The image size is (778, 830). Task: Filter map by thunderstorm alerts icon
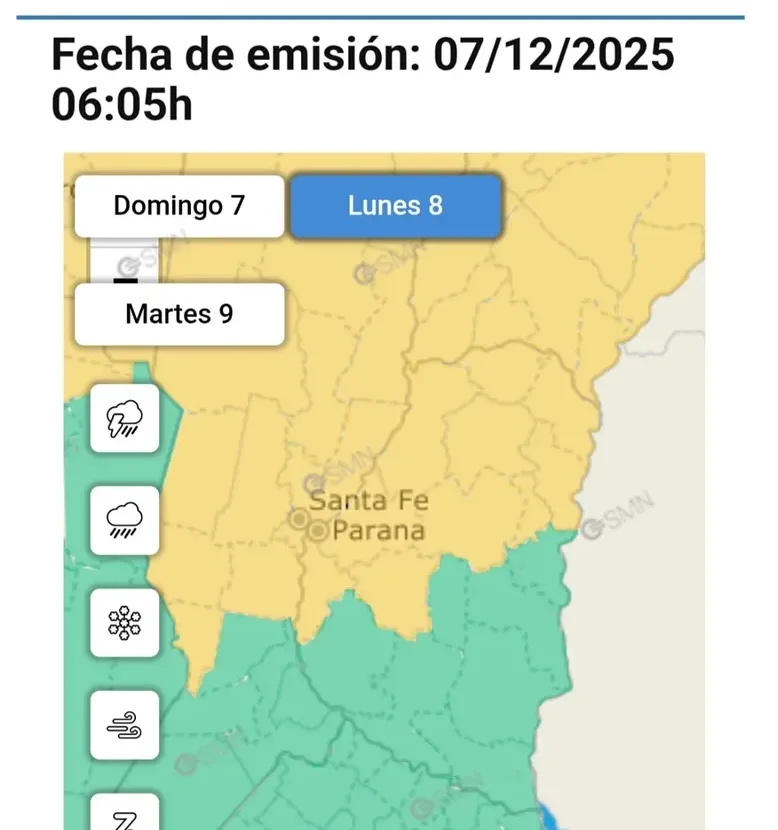coord(125,418)
